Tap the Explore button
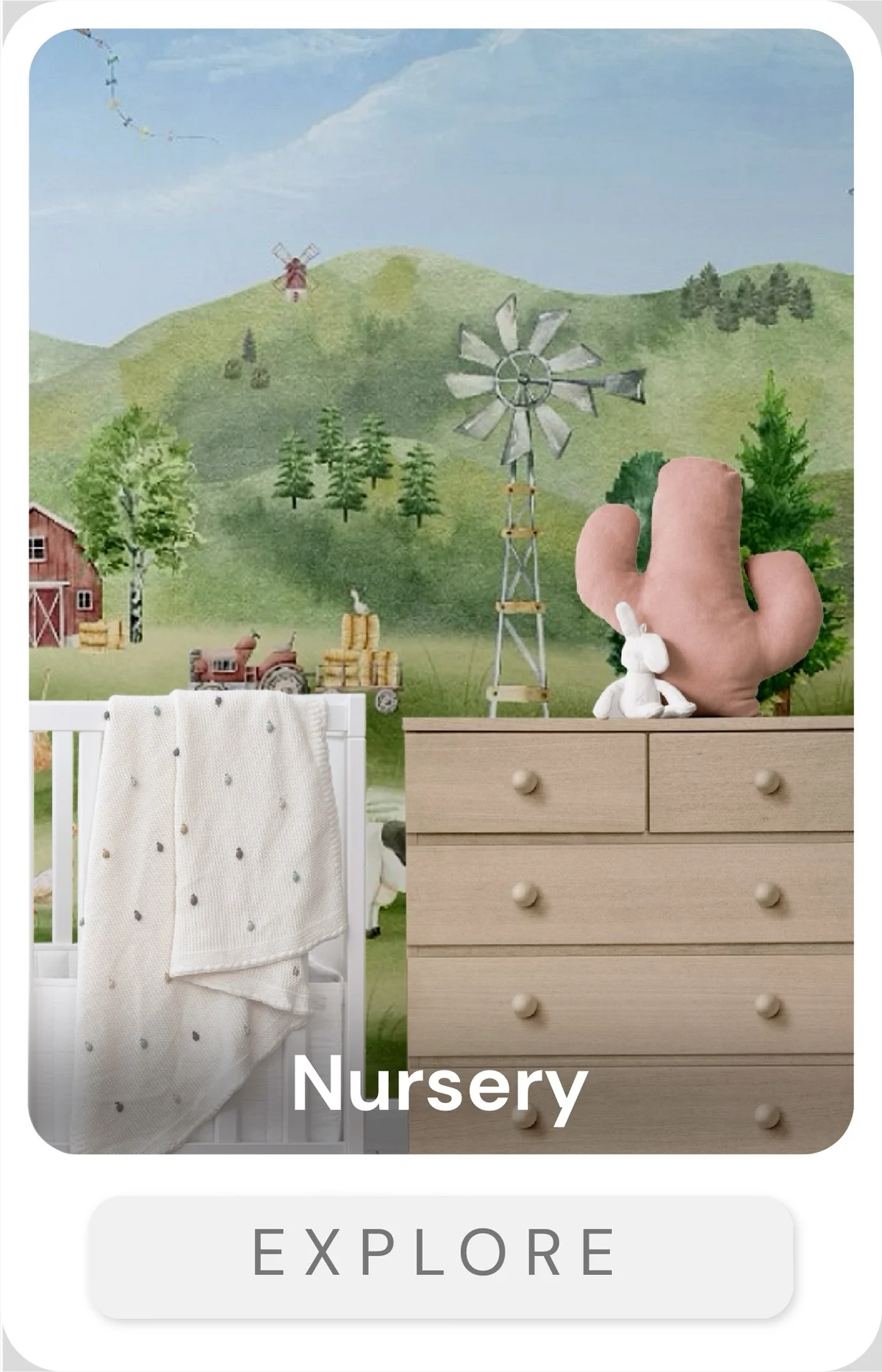The height and width of the screenshot is (1372, 882). (x=441, y=1251)
